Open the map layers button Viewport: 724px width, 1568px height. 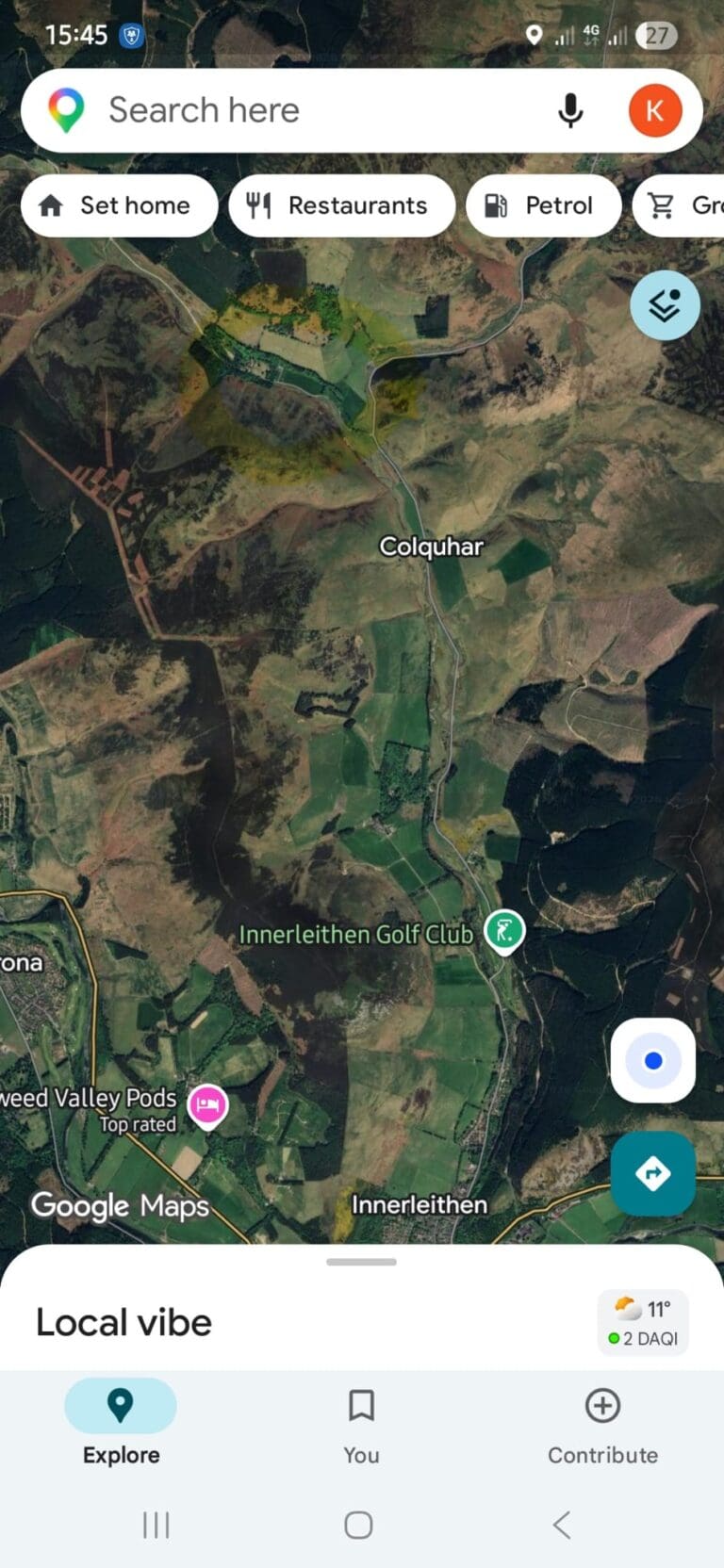(x=665, y=305)
